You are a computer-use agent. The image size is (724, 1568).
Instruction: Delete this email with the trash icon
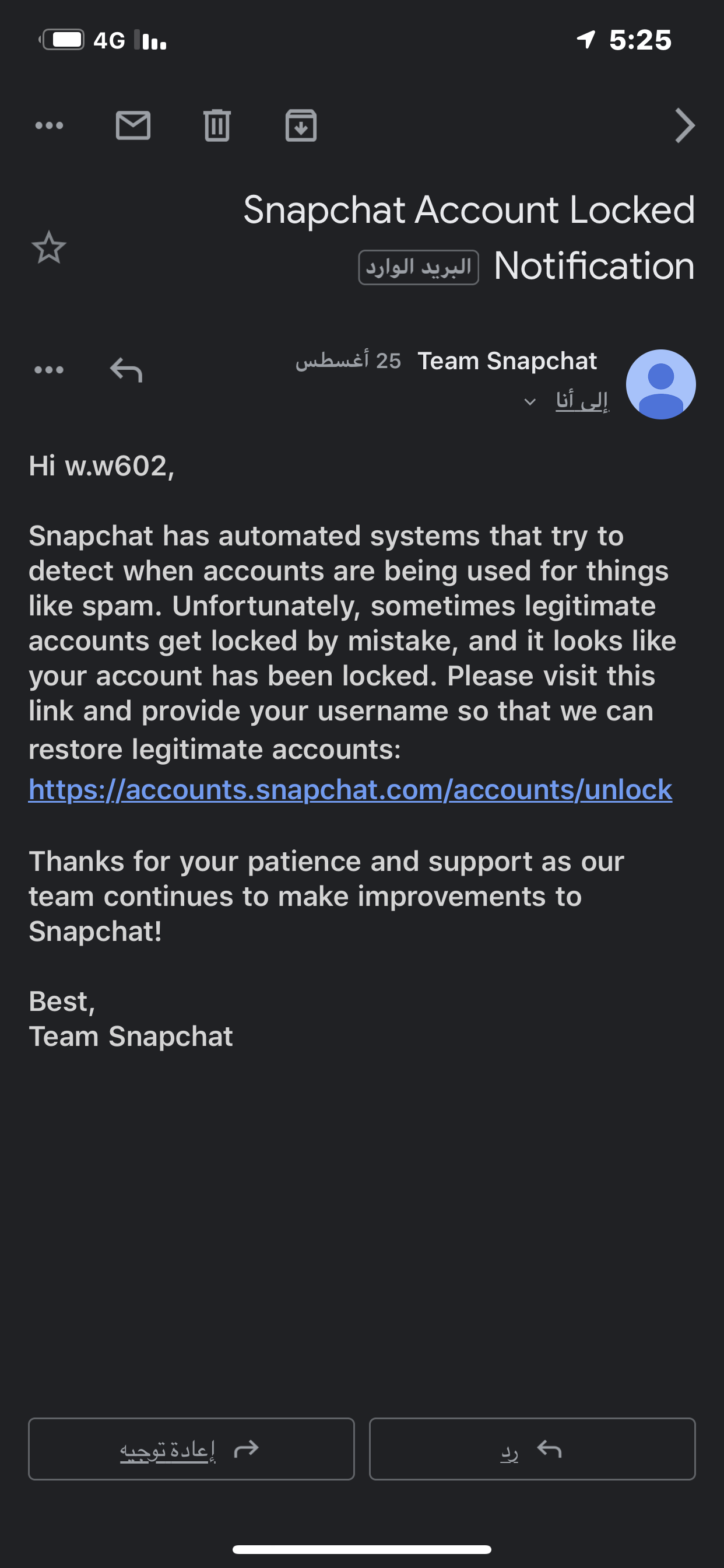[217, 125]
